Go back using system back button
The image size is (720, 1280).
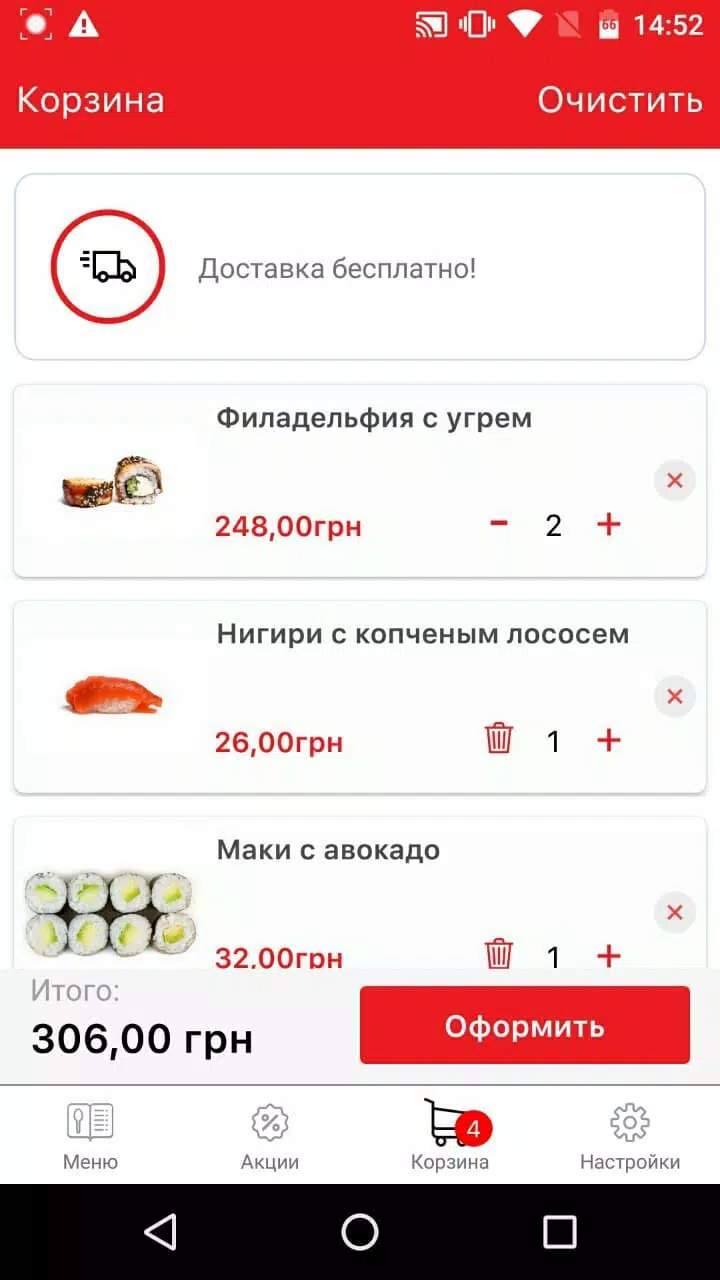[x=160, y=1232]
